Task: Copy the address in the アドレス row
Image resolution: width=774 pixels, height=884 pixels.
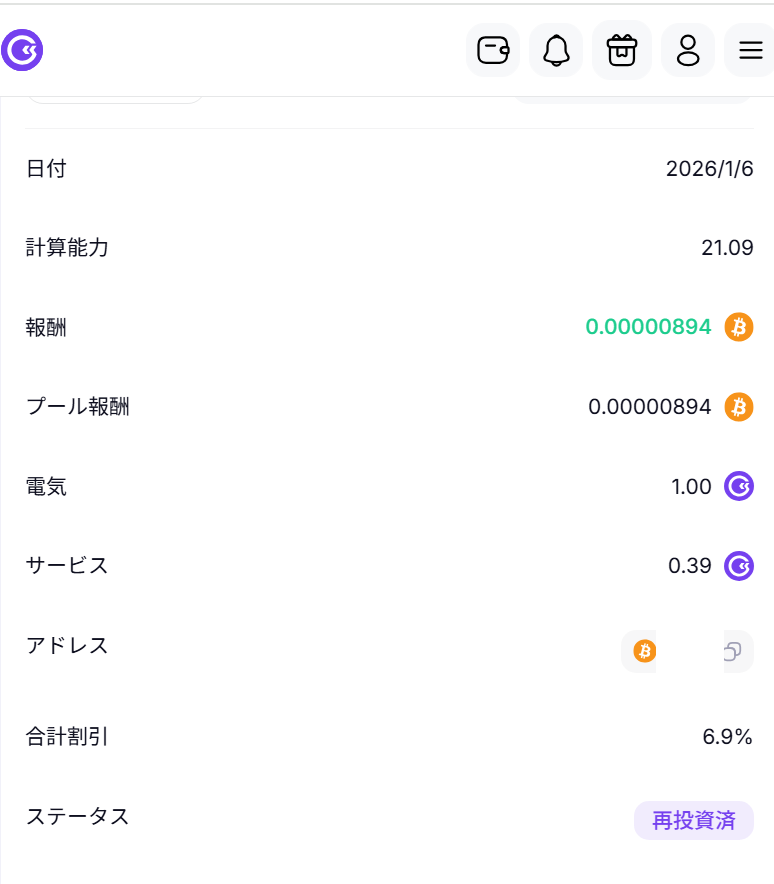Action: click(x=733, y=652)
